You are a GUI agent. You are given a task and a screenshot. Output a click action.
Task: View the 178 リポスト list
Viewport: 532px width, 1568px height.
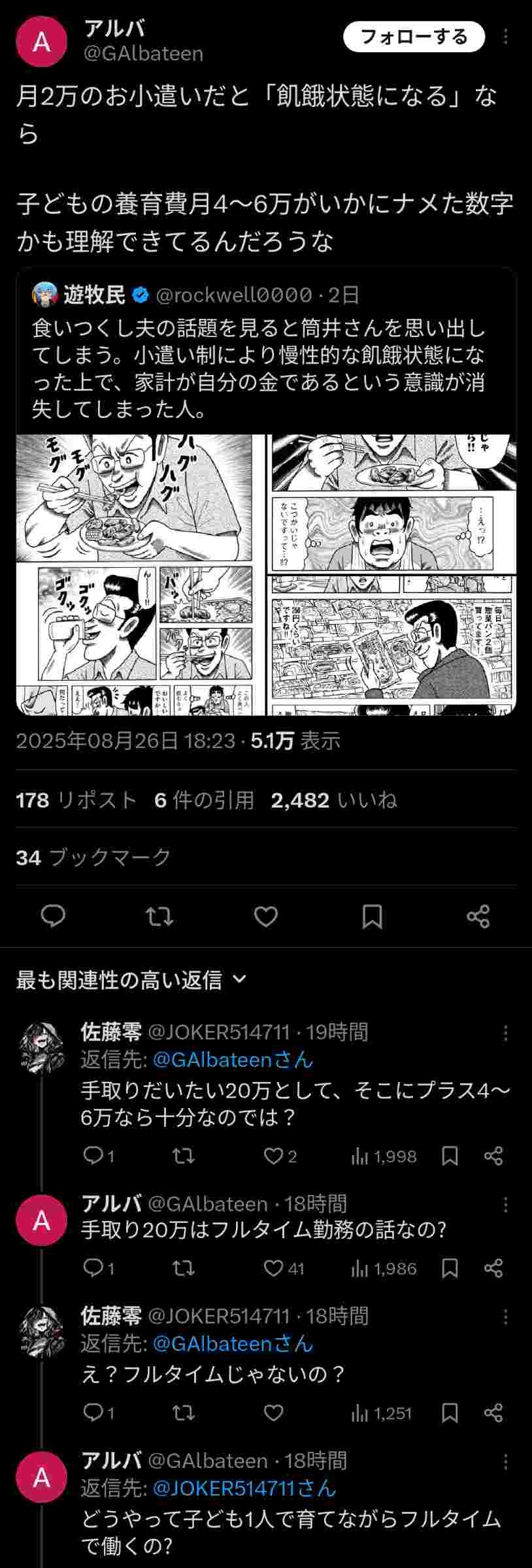click(76, 800)
